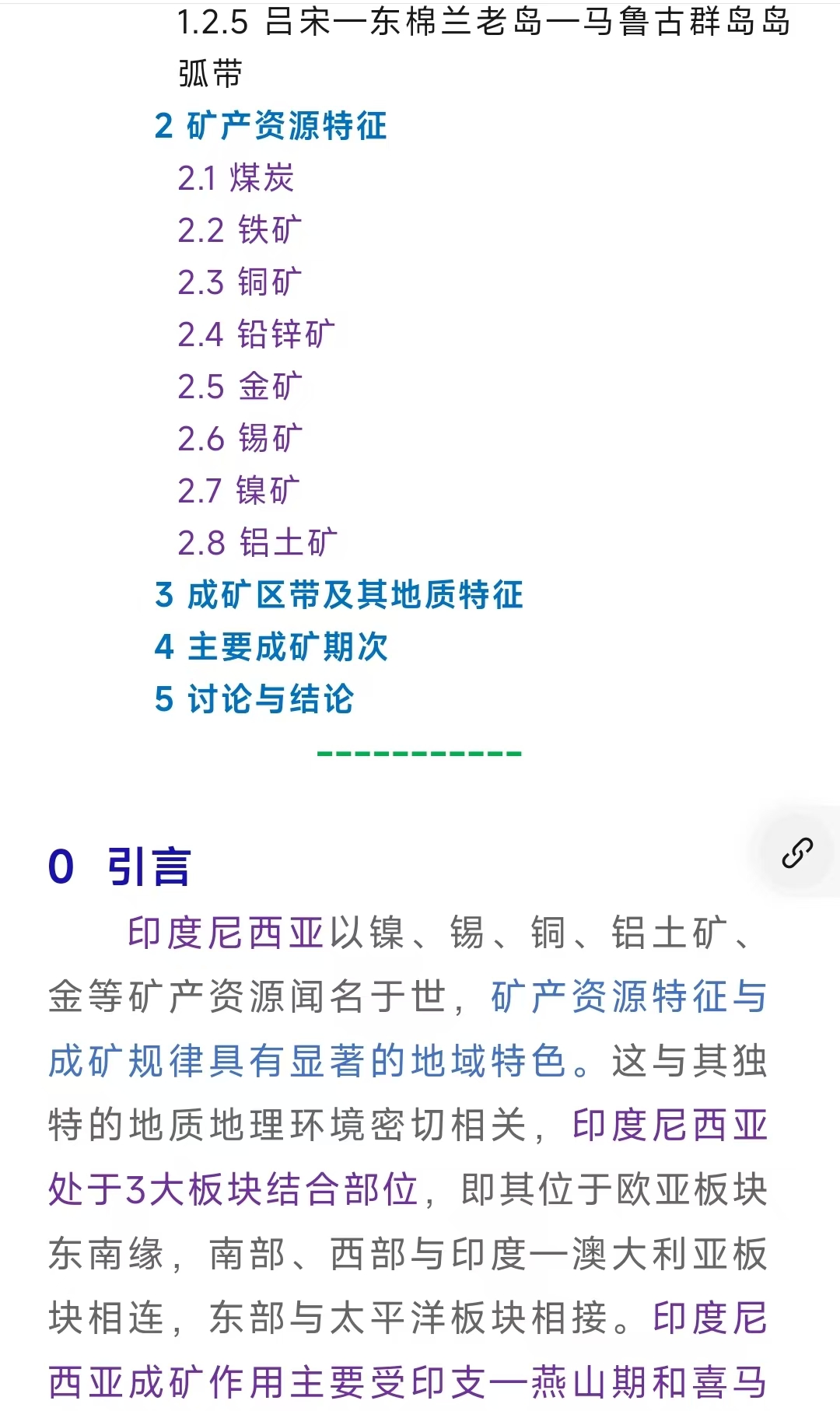
Task: Open subsection 2.2 铁矿
Action: 240,230
